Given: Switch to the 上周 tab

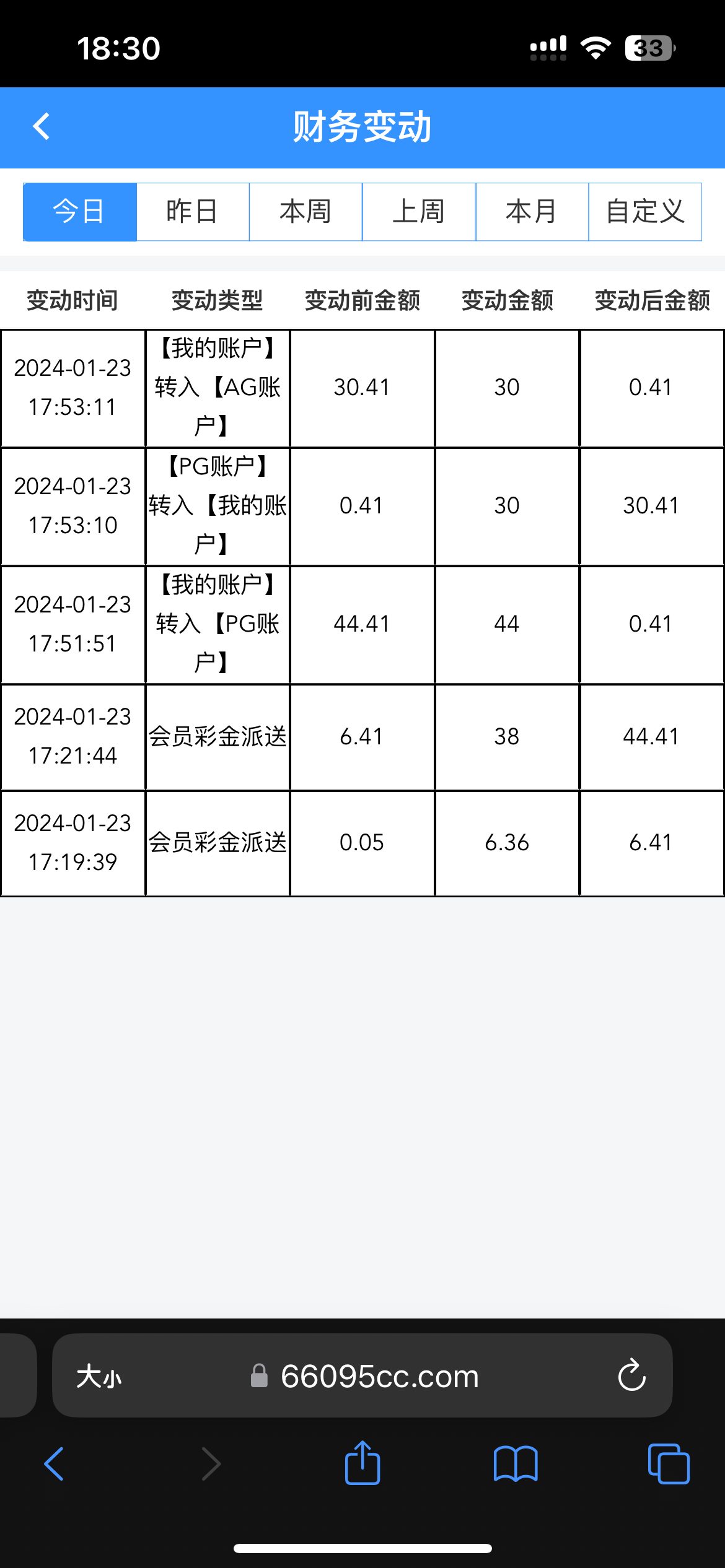Looking at the screenshot, I should 419,212.
